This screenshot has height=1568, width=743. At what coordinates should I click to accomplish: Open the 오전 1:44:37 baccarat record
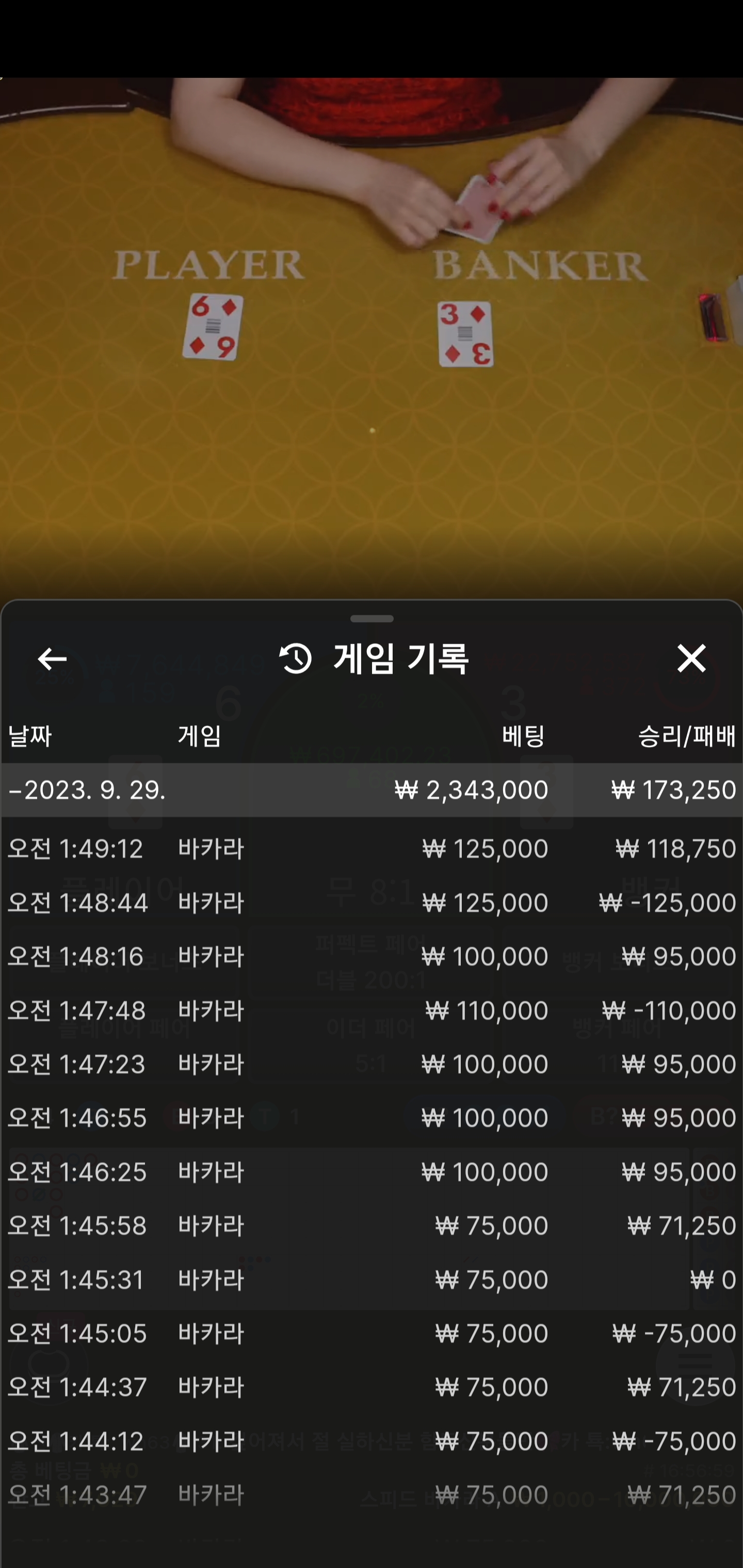[x=372, y=1387]
